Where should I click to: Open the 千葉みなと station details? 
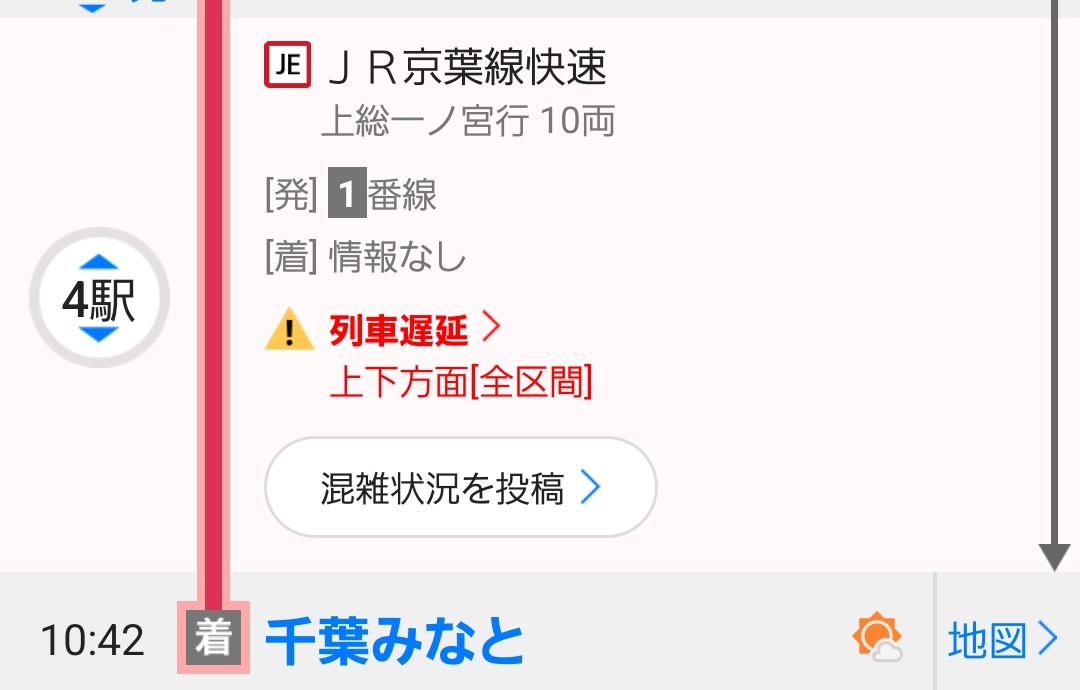394,641
